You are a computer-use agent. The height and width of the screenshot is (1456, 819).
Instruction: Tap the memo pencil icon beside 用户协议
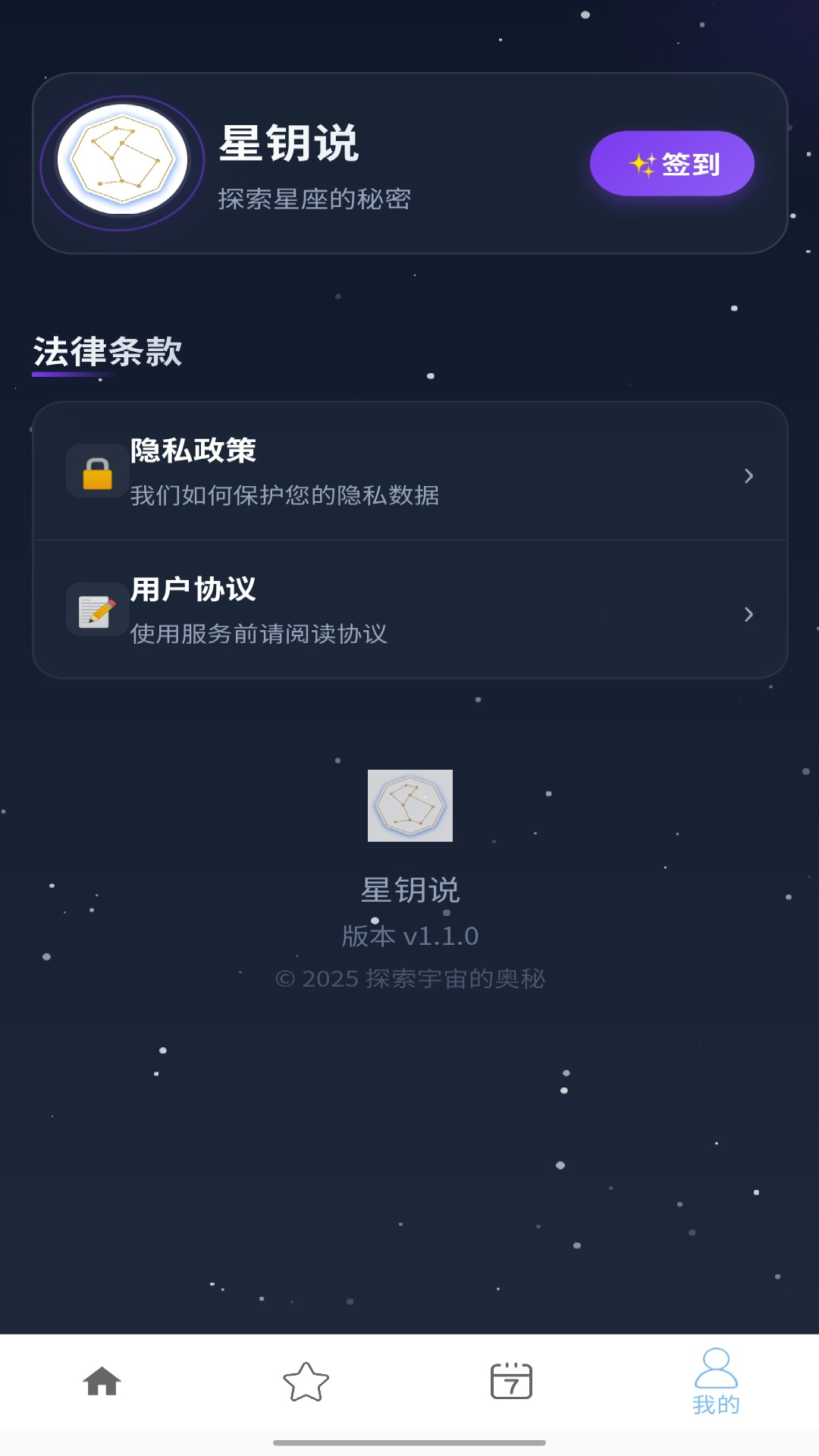coord(96,609)
